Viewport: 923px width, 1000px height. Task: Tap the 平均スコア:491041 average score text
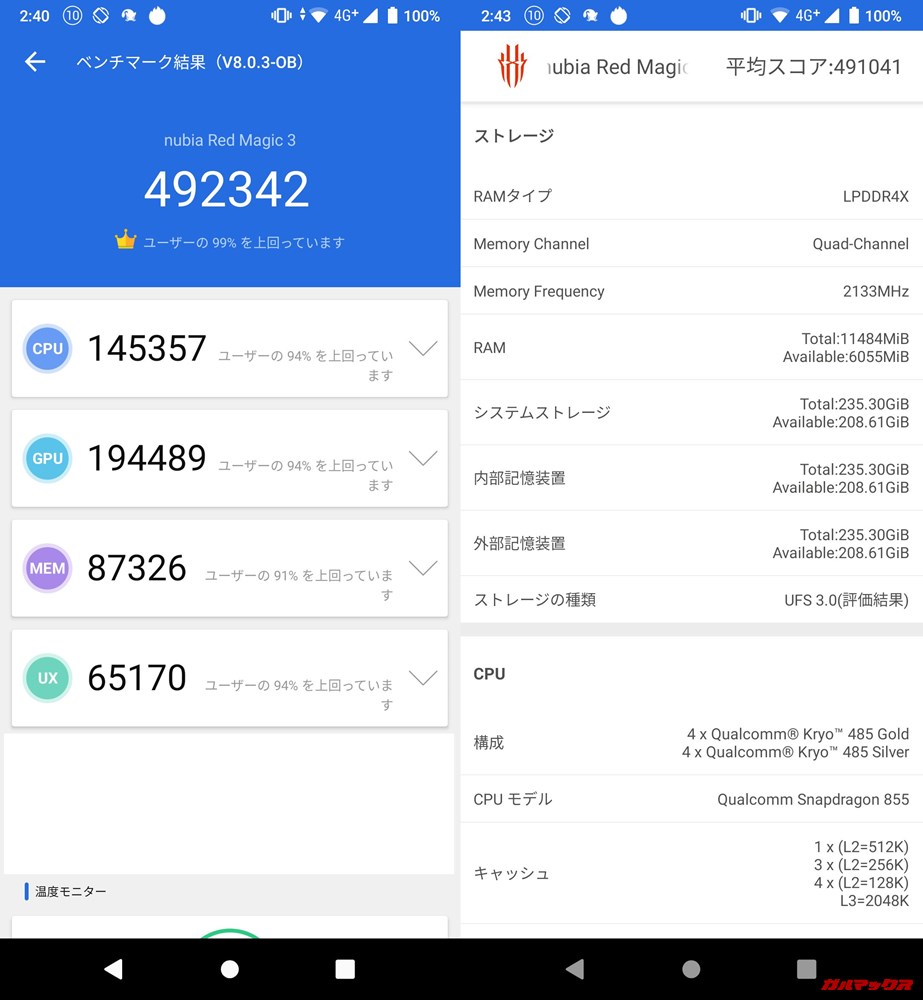pyautogui.click(x=812, y=62)
